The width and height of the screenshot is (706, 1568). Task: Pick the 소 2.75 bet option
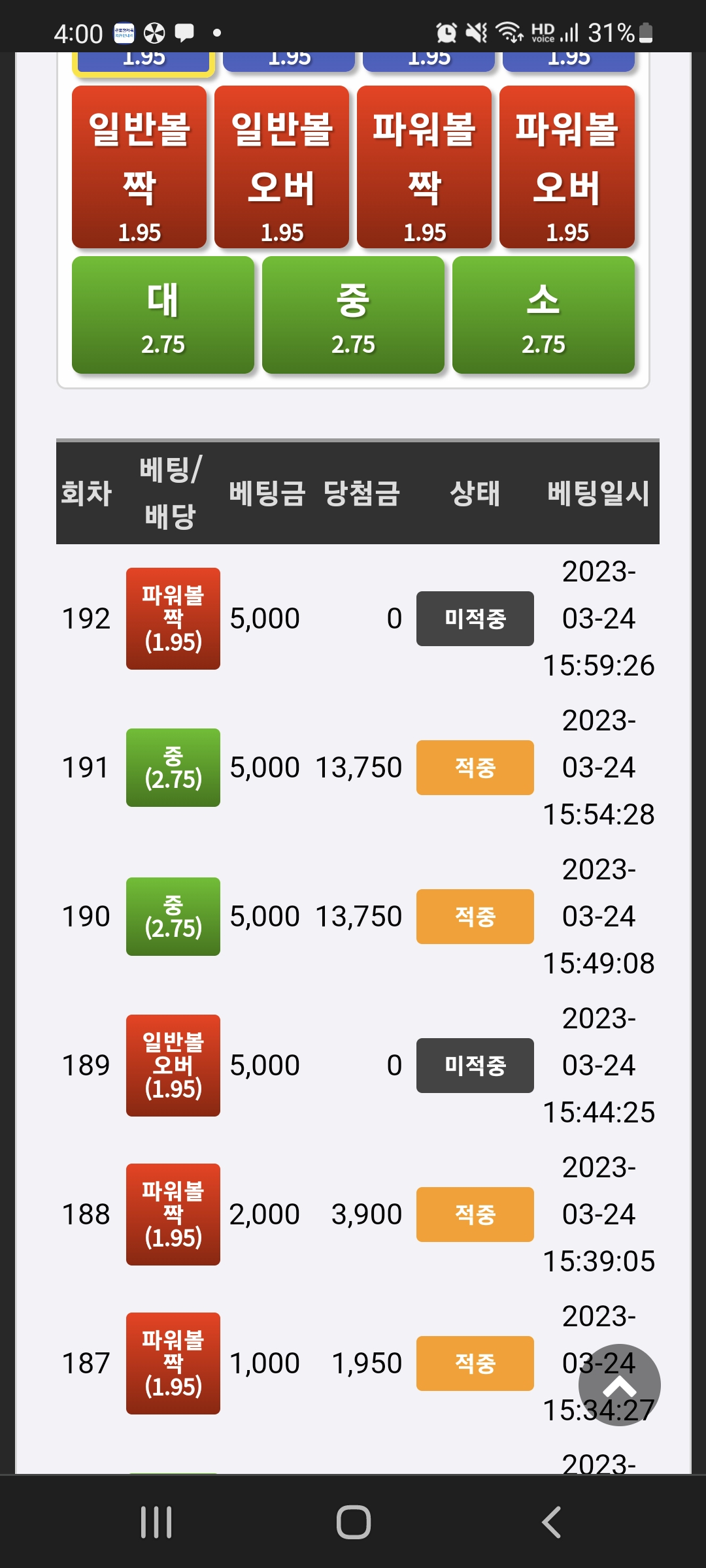(543, 316)
